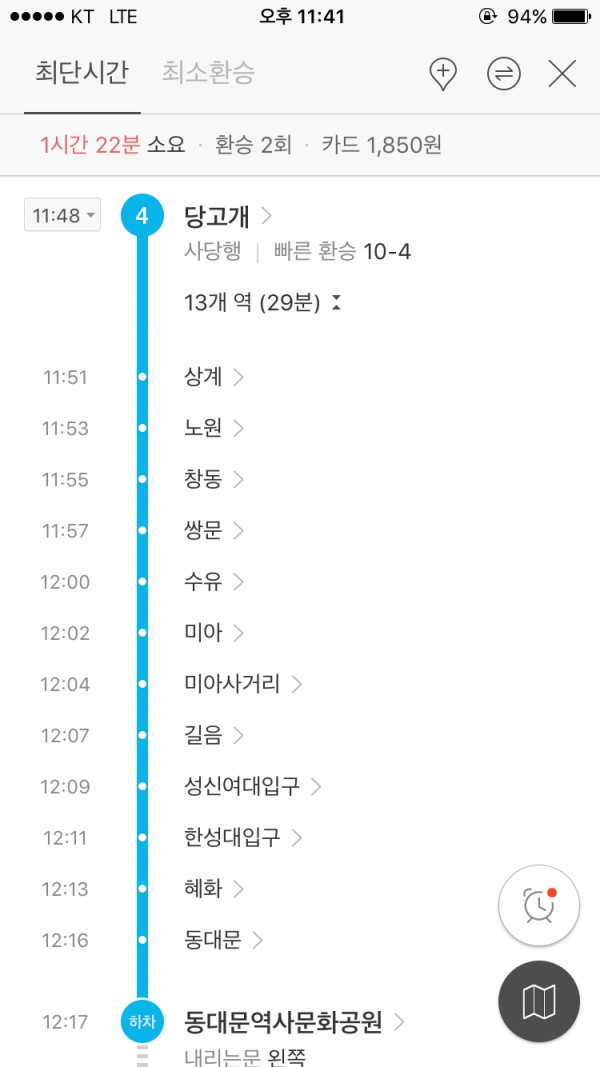
Task: Open 노원 station info
Action: point(213,429)
